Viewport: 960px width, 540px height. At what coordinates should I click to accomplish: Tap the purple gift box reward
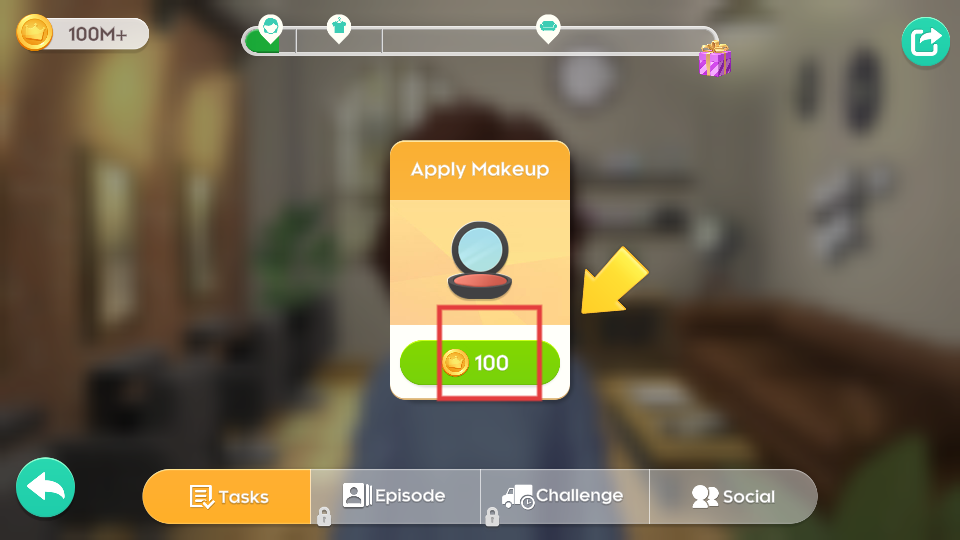714,60
